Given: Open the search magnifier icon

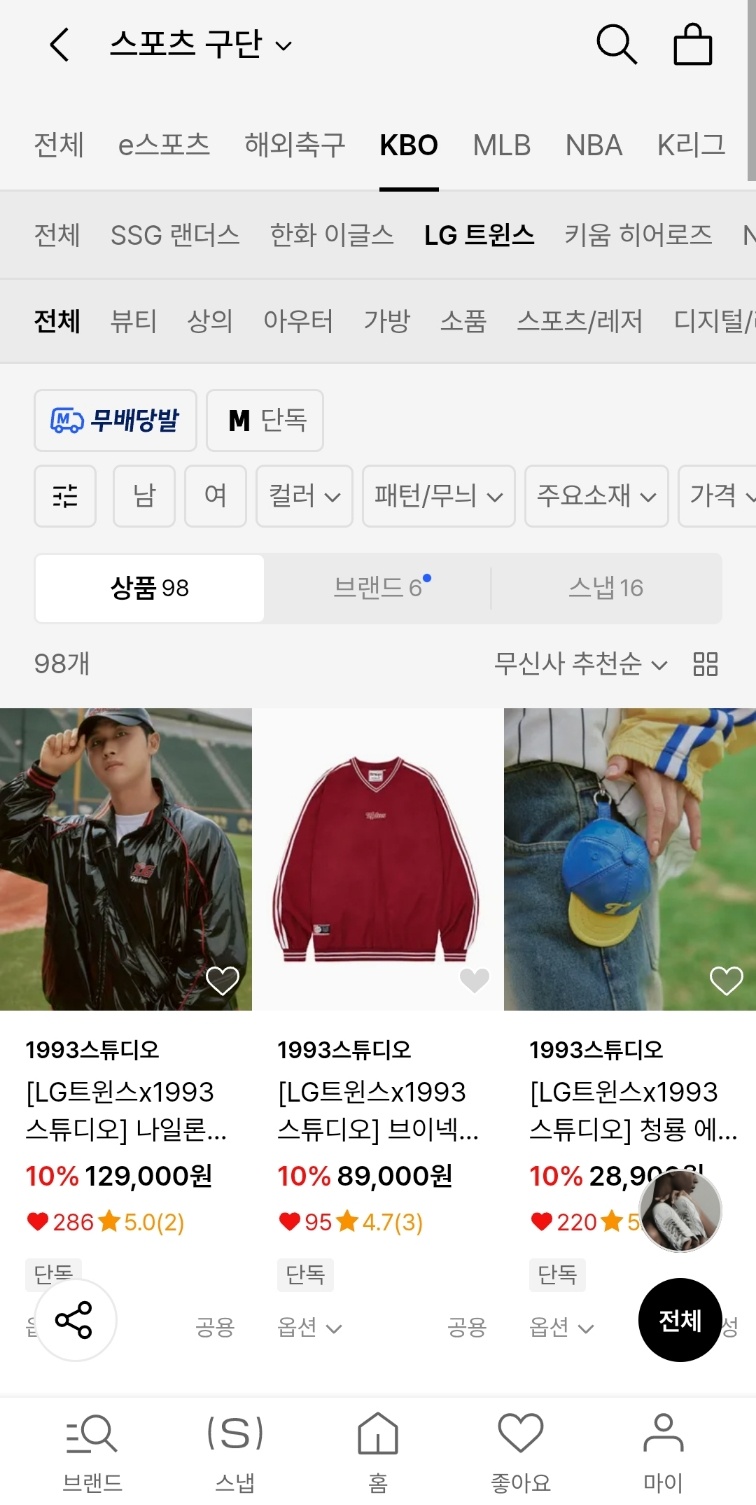Looking at the screenshot, I should 616,45.
